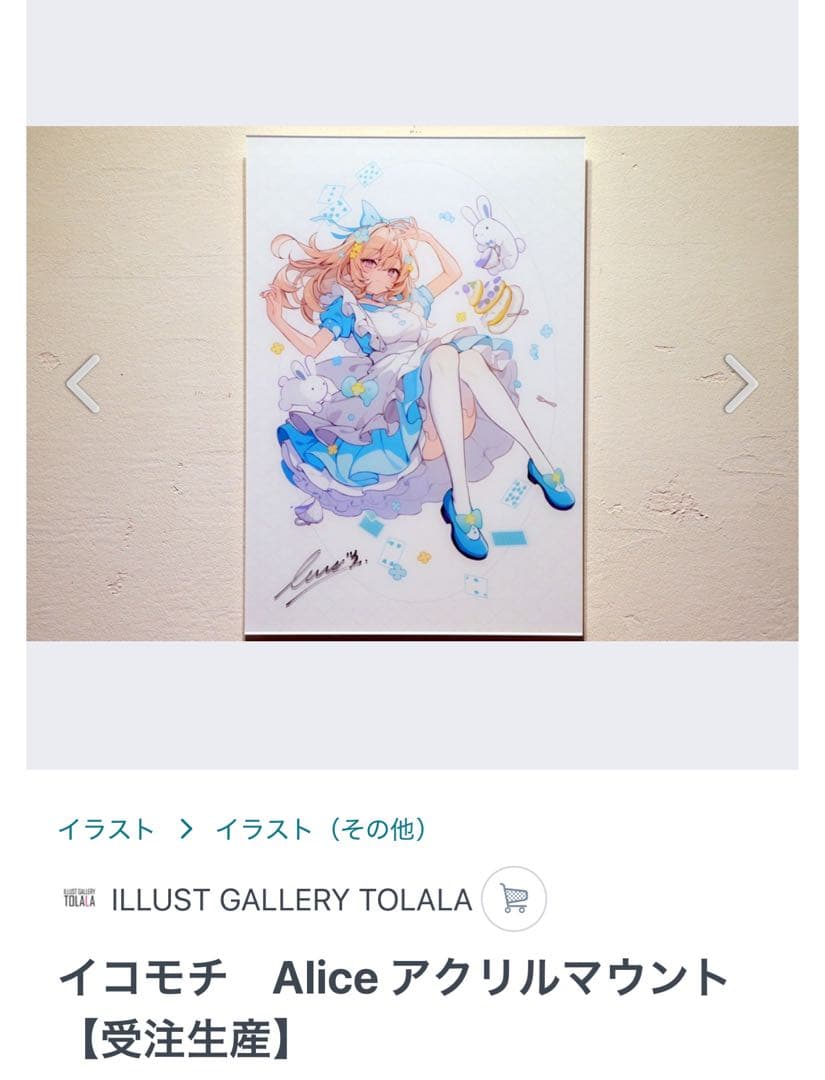Visit the ILLUST GALLERY TOLALA store page
This screenshot has height=1080, width=825.
click(x=290, y=898)
